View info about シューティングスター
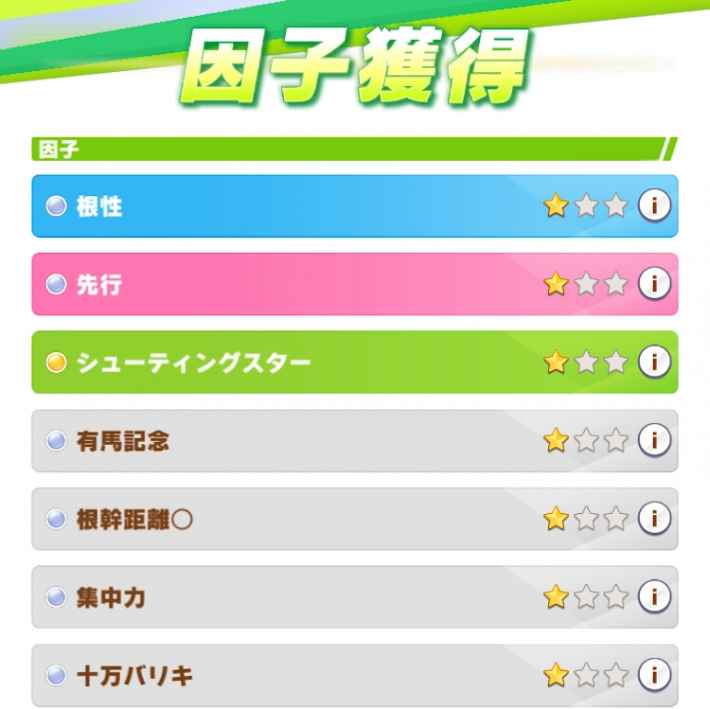 (654, 361)
